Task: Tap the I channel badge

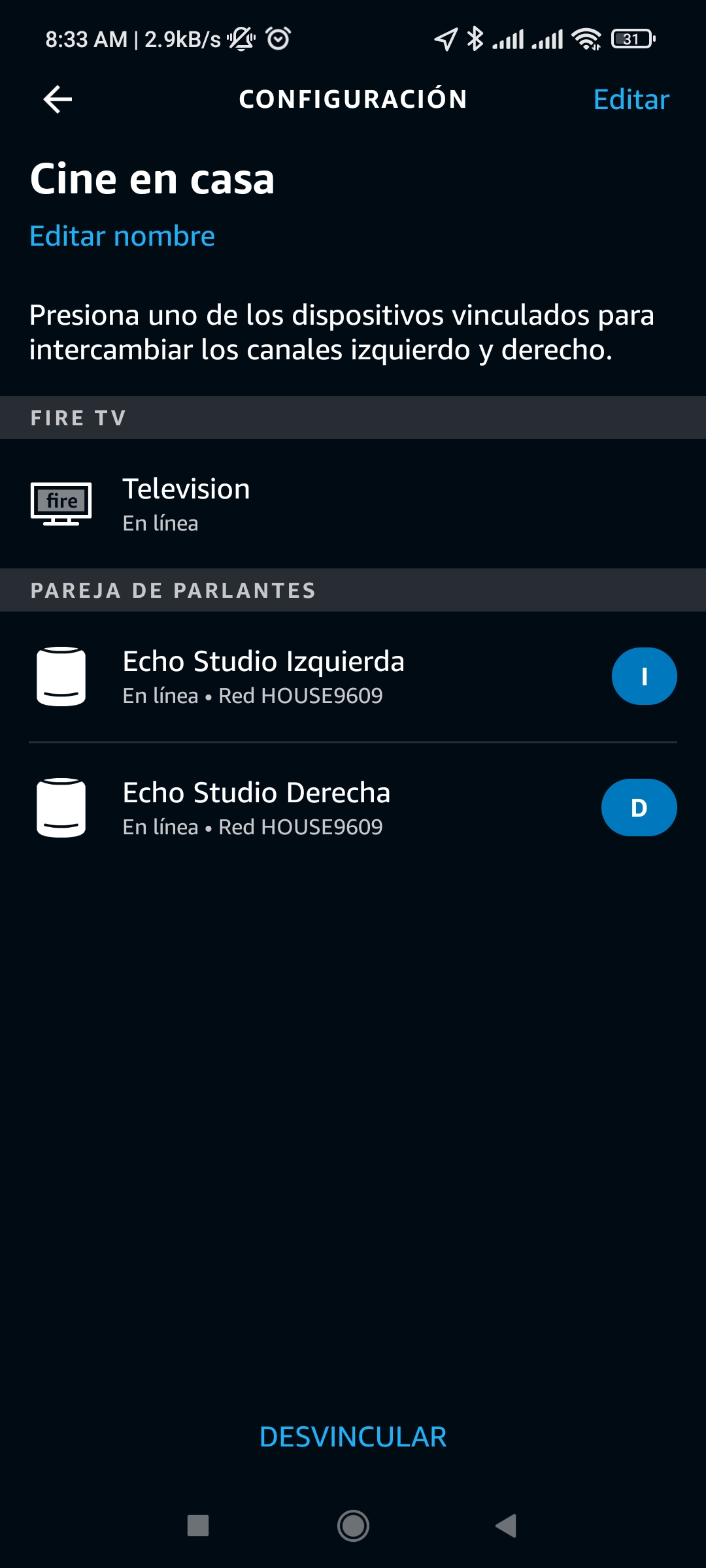Action: tap(644, 676)
